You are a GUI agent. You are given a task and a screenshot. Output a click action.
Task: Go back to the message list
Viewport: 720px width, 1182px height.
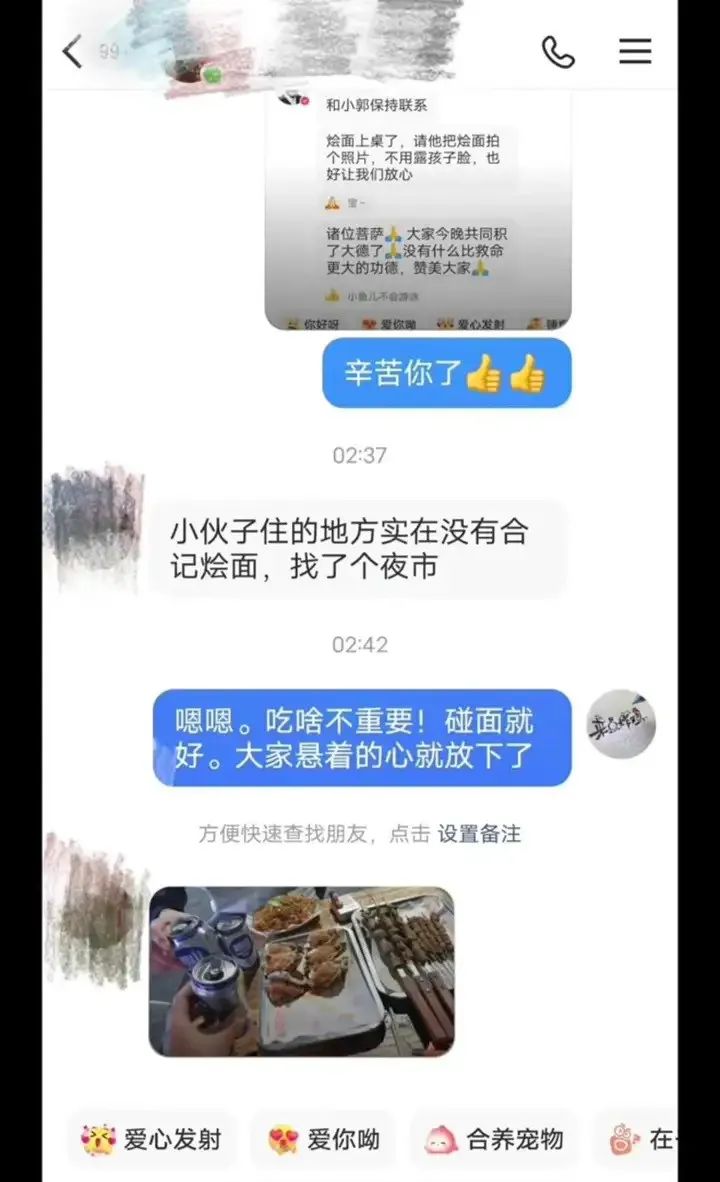(72, 51)
